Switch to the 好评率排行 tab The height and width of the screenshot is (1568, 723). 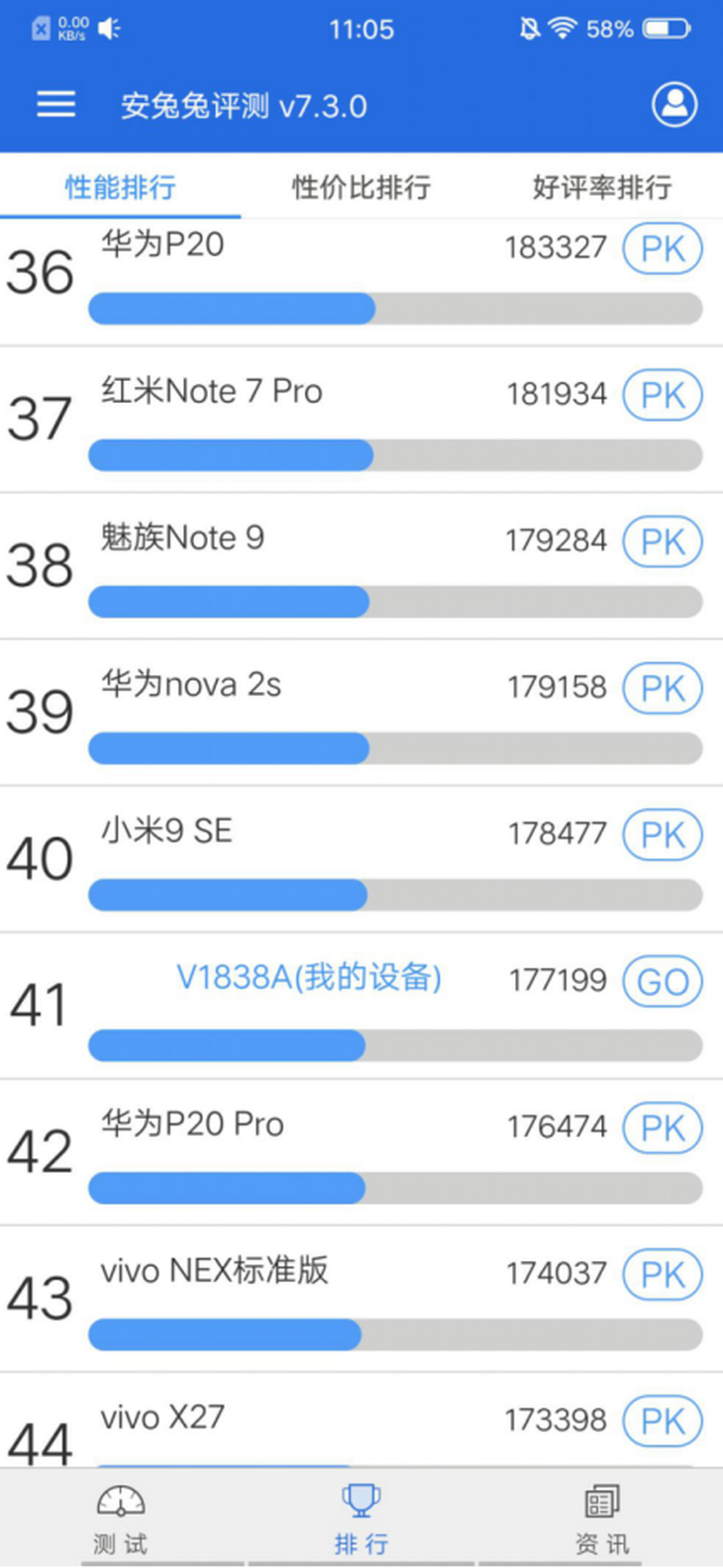(x=602, y=187)
